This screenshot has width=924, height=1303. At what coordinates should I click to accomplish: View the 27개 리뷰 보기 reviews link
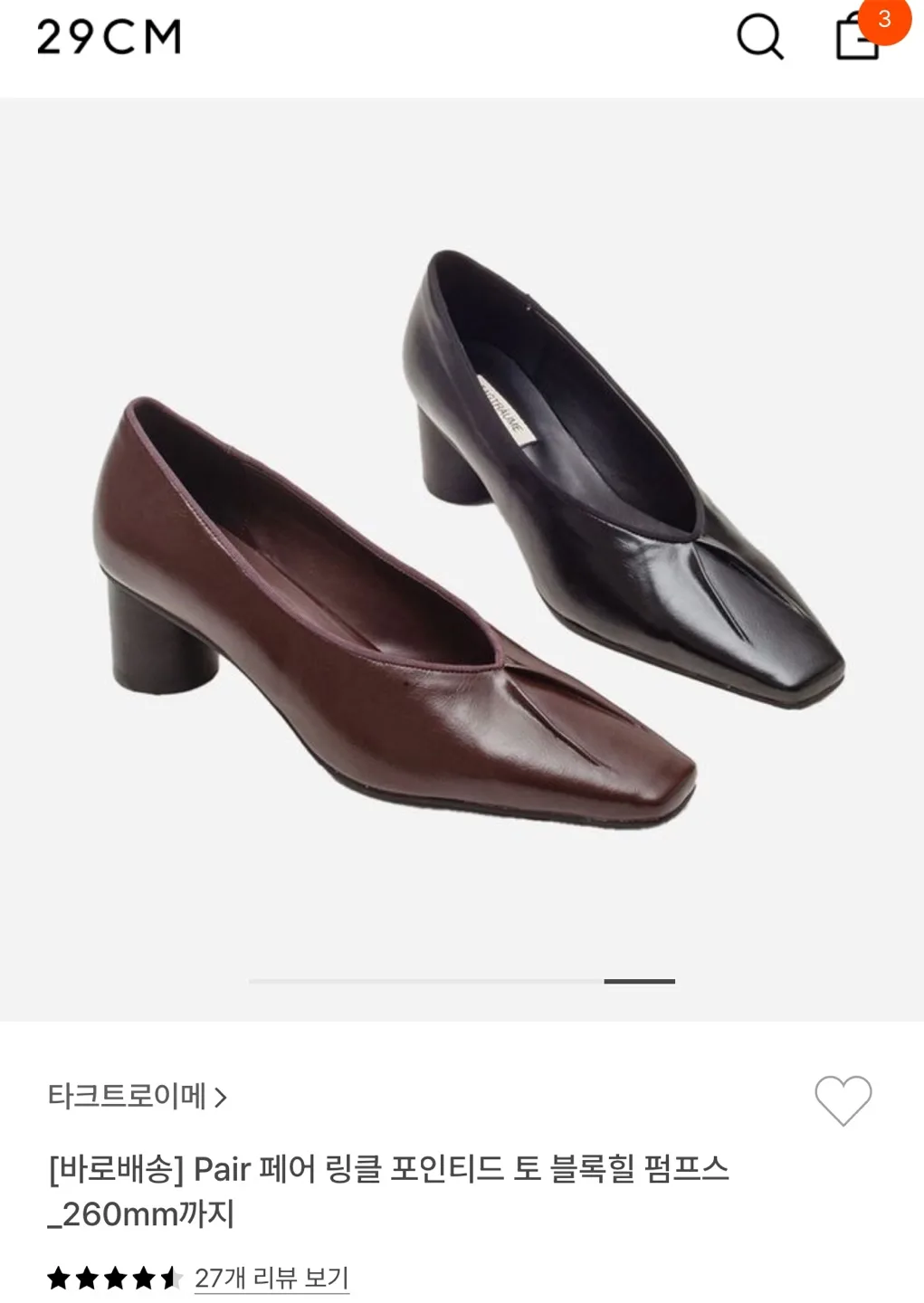pyautogui.click(x=271, y=1278)
